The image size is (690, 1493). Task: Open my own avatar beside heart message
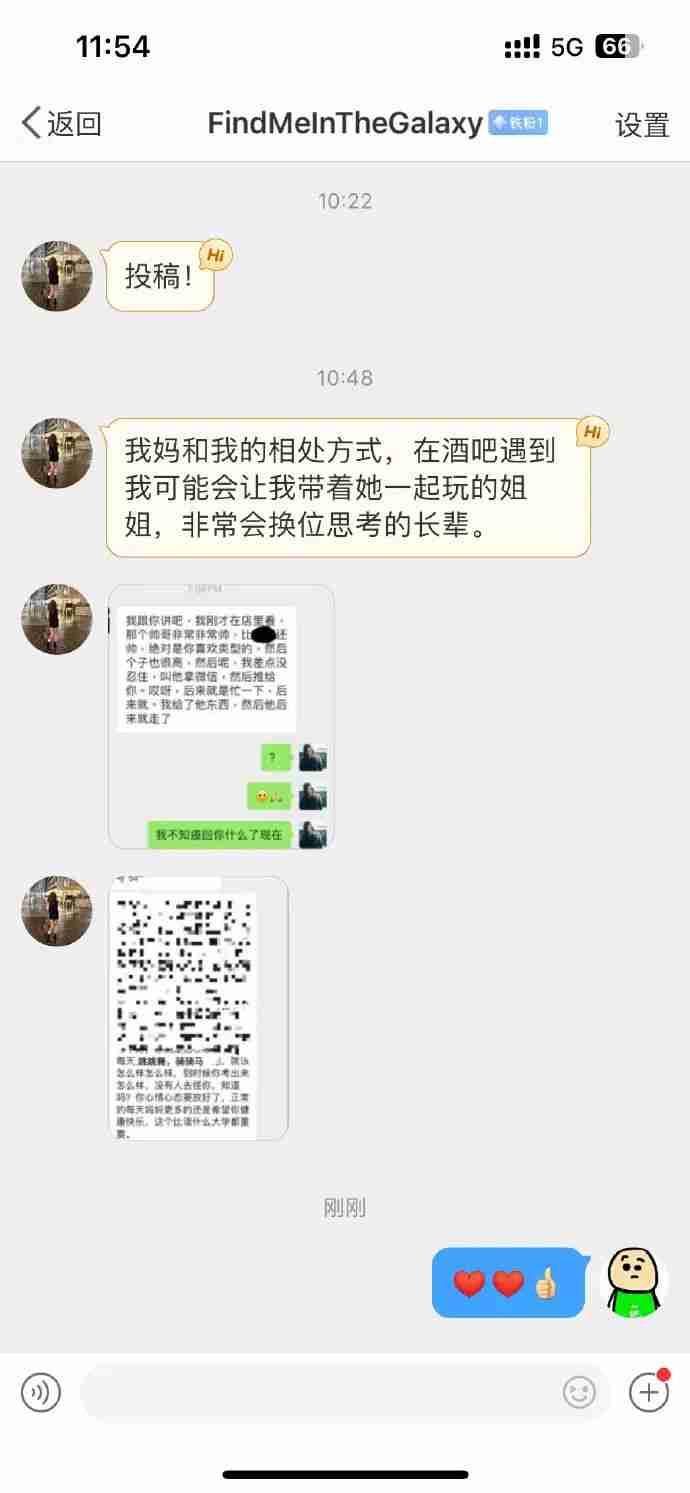pyautogui.click(x=633, y=1282)
